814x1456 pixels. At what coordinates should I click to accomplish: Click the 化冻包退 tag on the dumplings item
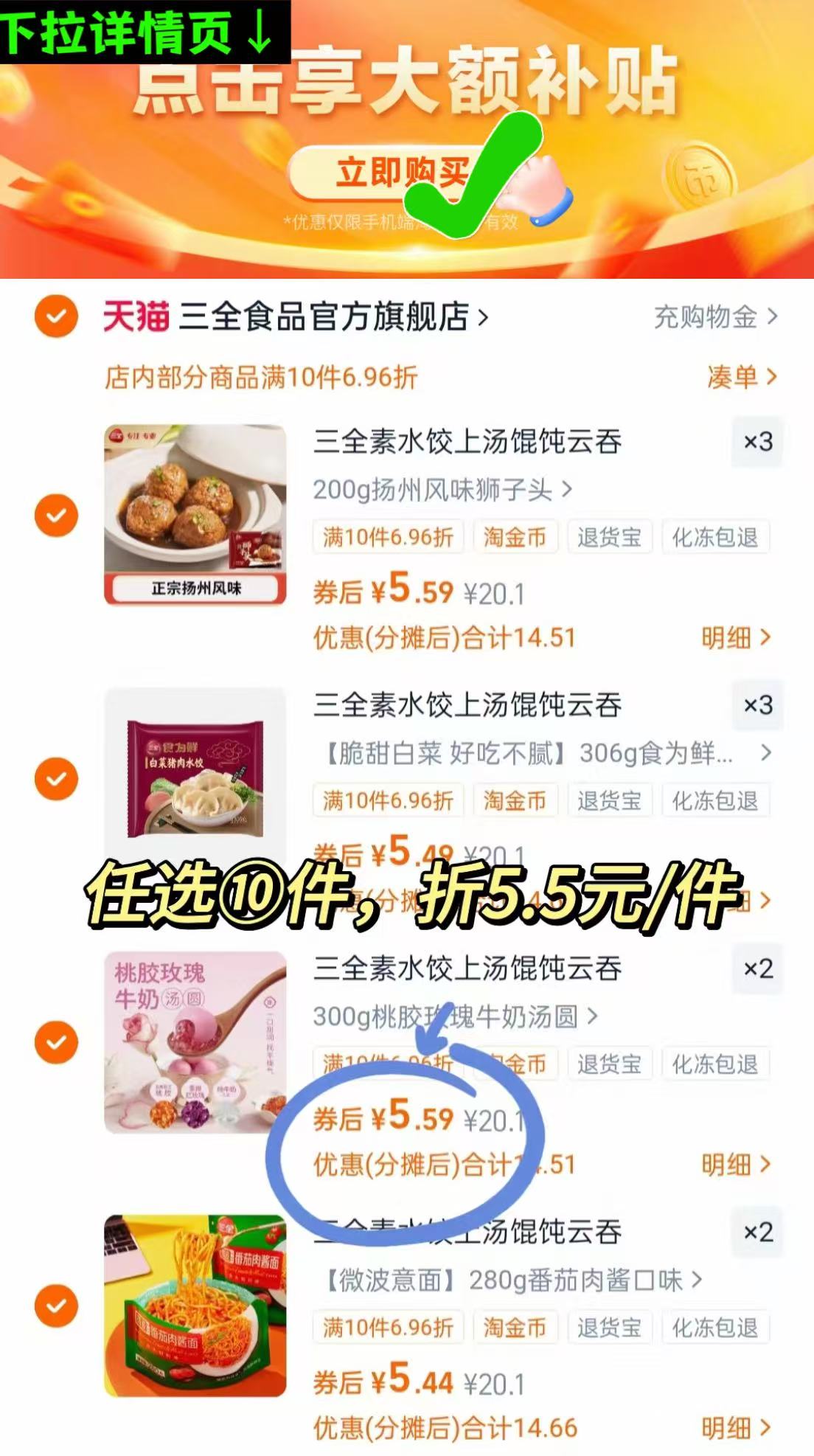(714, 800)
